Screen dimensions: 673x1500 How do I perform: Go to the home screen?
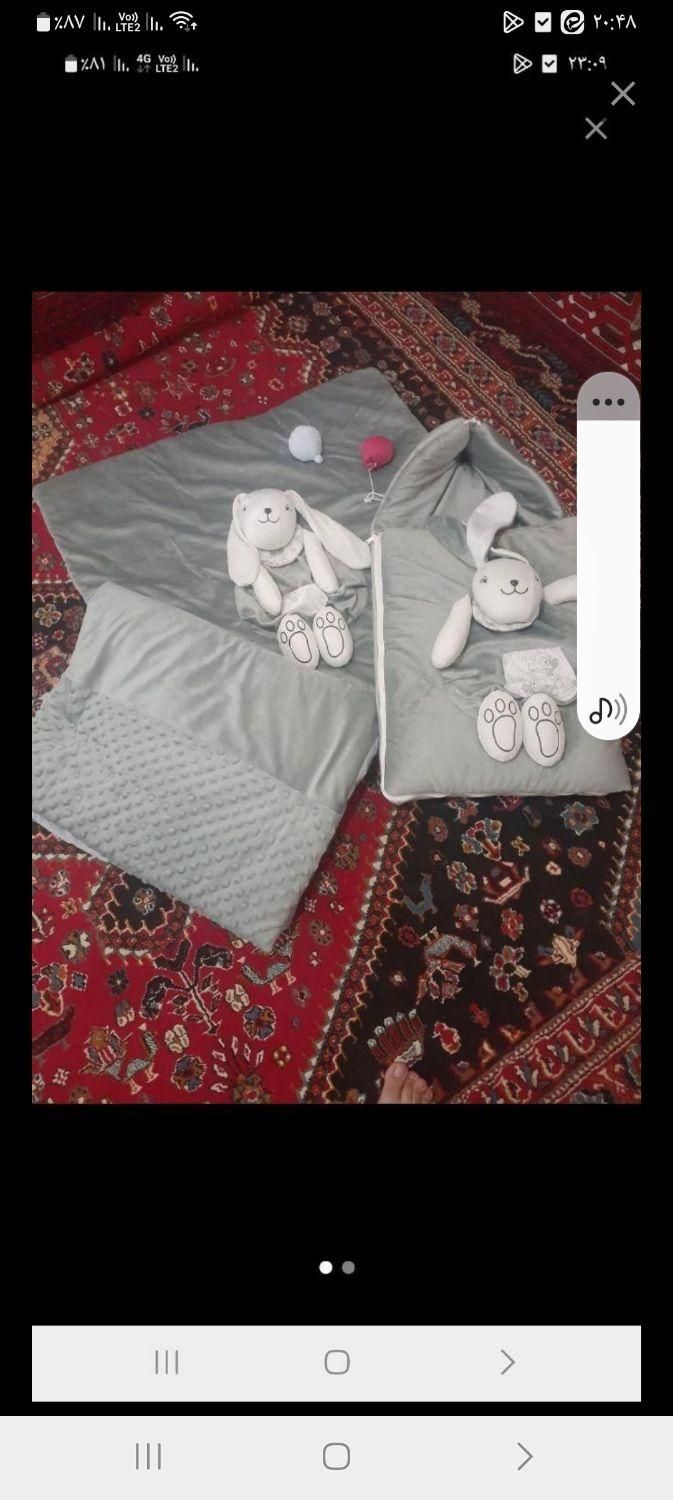pyautogui.click(x=336, y=1456)
